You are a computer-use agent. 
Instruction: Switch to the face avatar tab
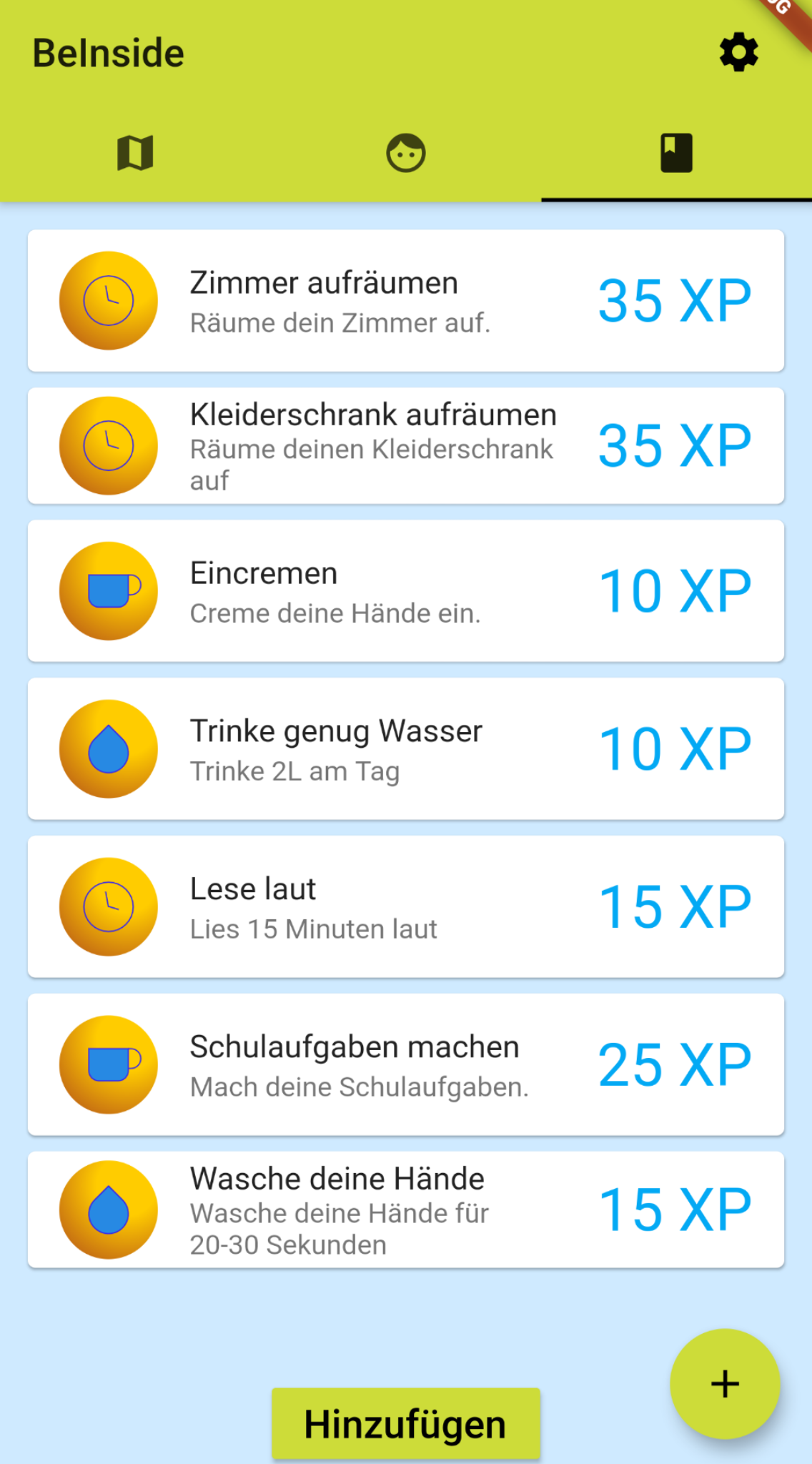point(406,153)
